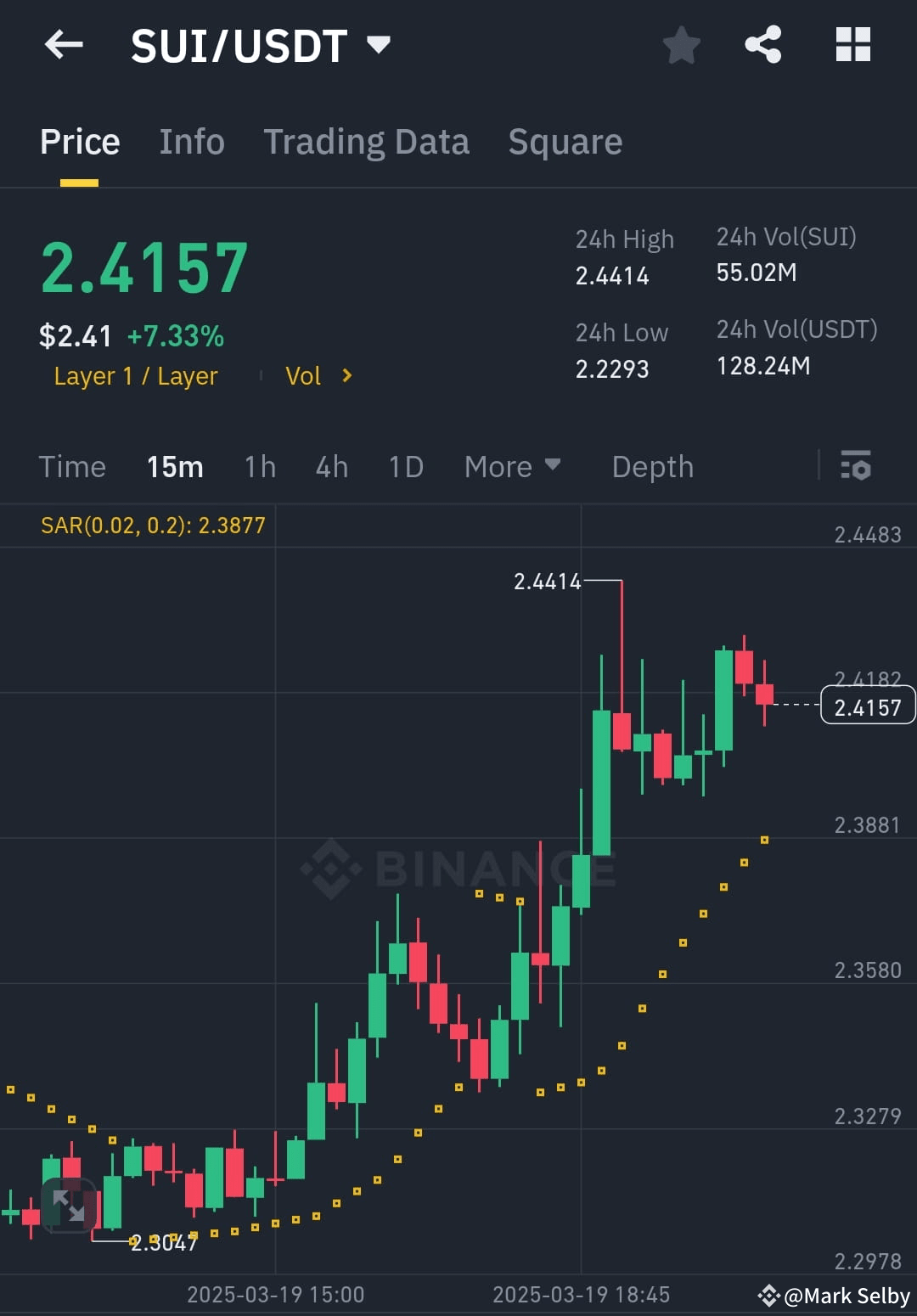The height and width of the screenshot is (1316, 917).
Task: Open the Square tab
Action: [565, 142]
